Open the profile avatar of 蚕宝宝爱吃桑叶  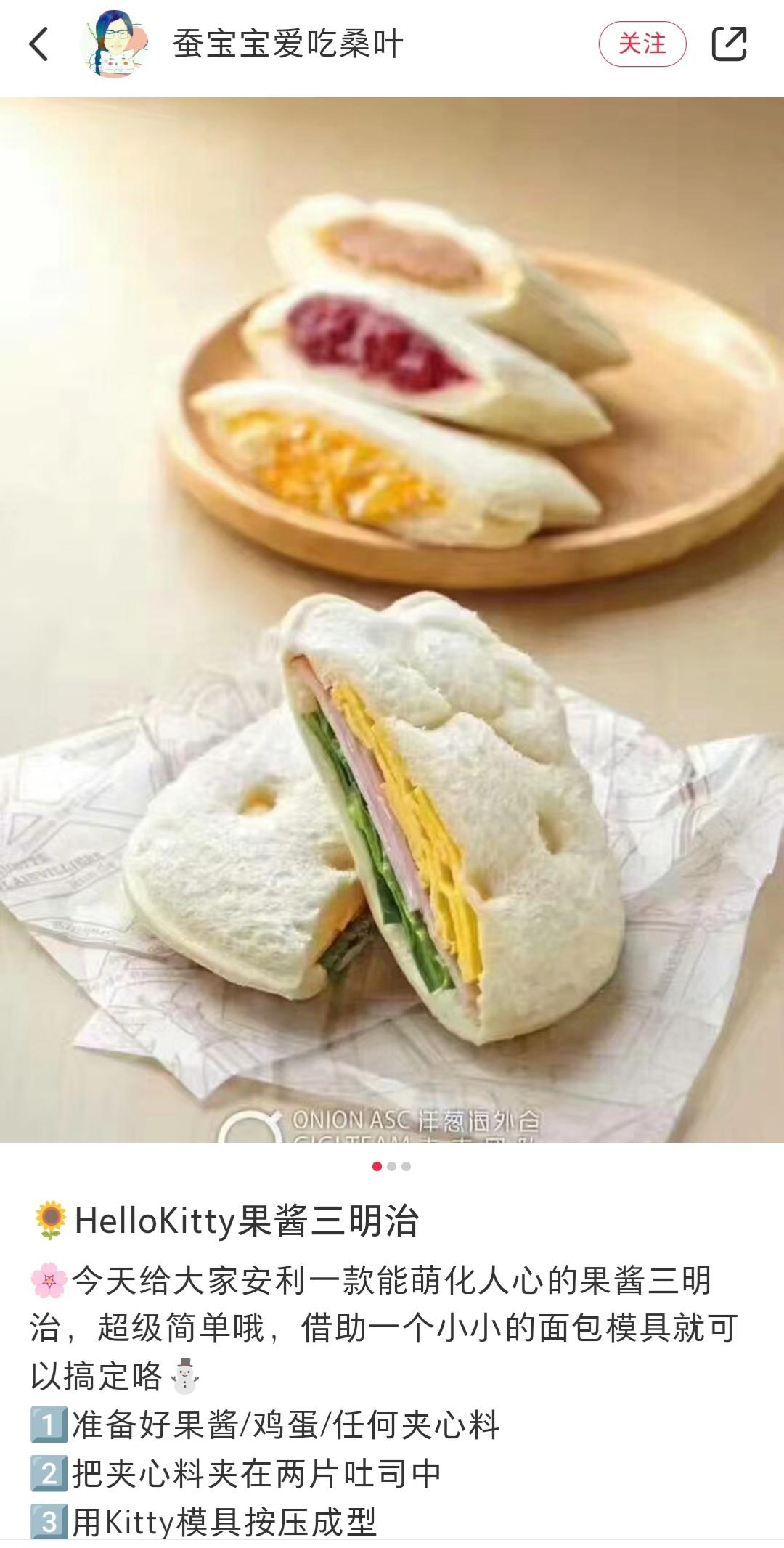click(x=114, y=44)
